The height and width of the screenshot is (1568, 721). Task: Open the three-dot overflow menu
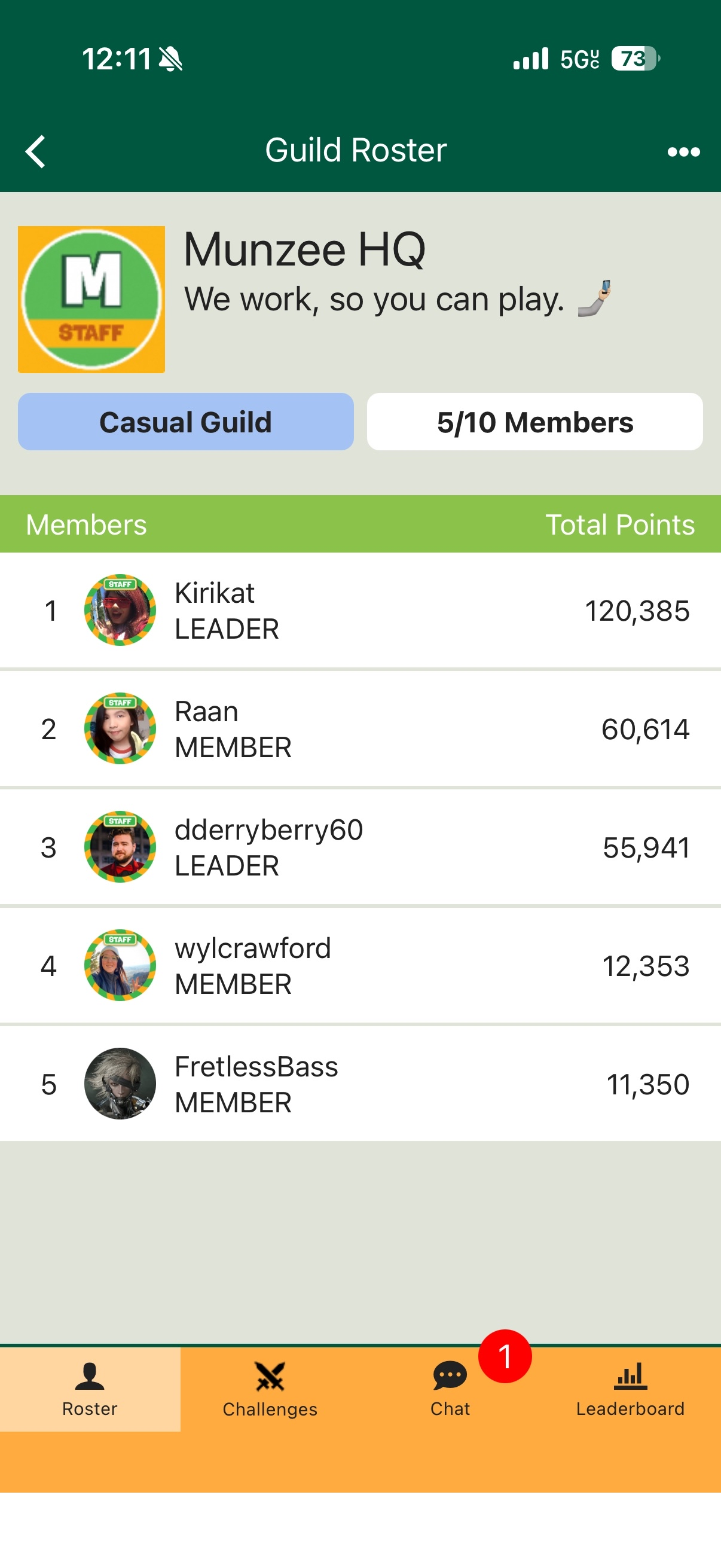point(683,151)
